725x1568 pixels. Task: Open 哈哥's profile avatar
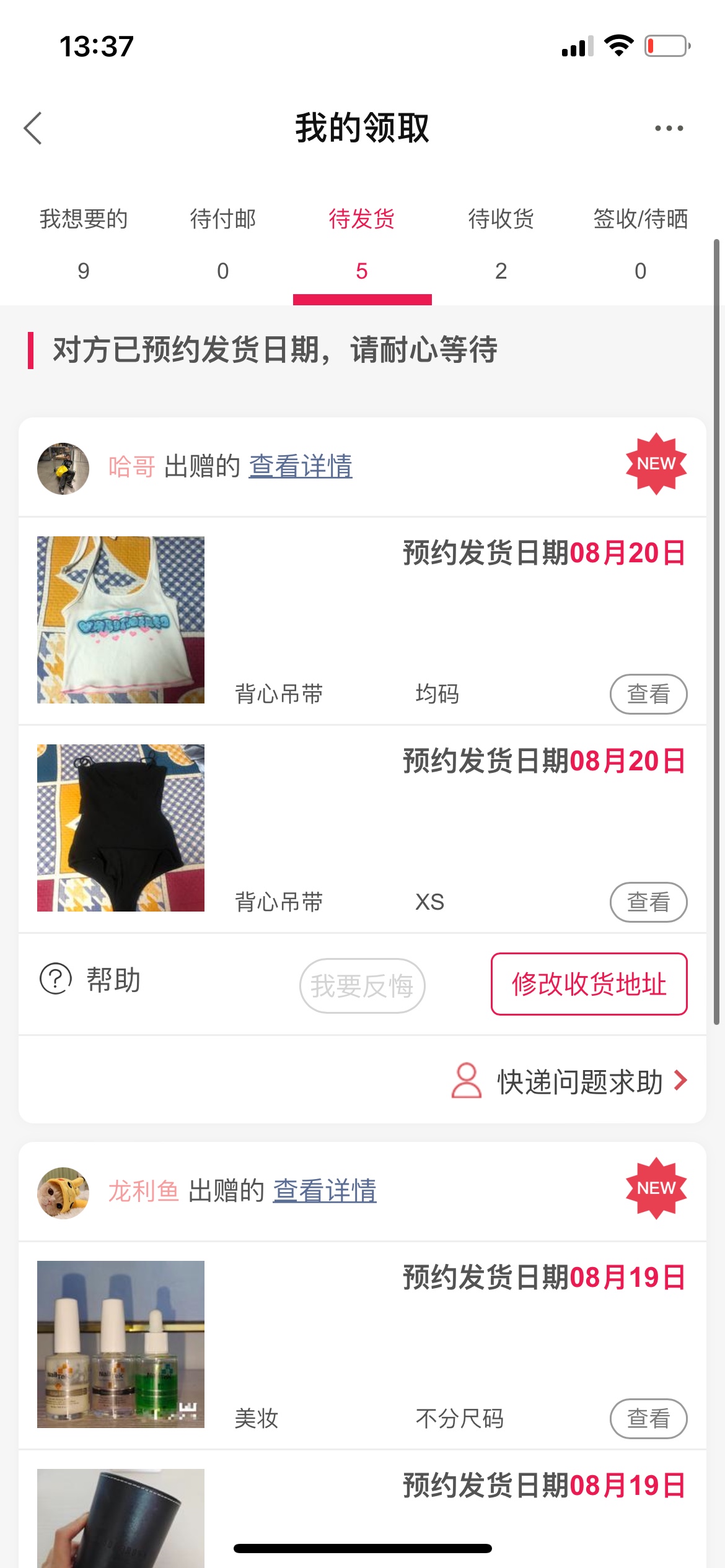click(x=63, y=468)
